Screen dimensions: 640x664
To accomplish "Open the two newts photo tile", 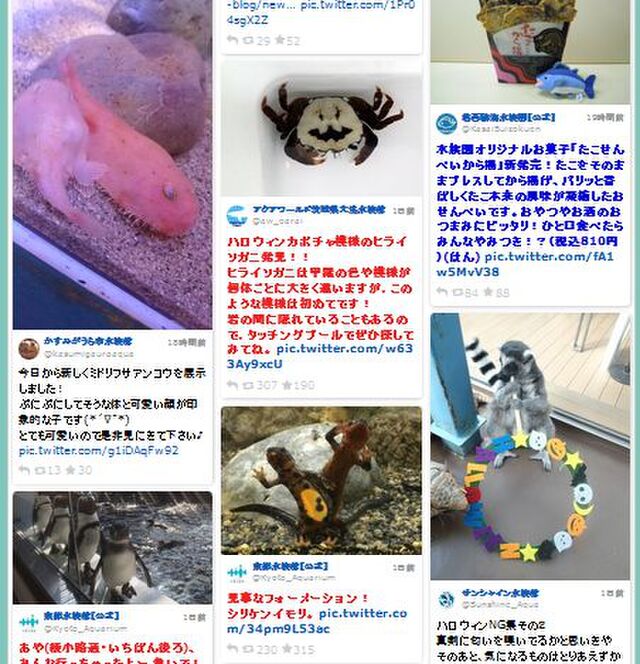I will 320,480.
